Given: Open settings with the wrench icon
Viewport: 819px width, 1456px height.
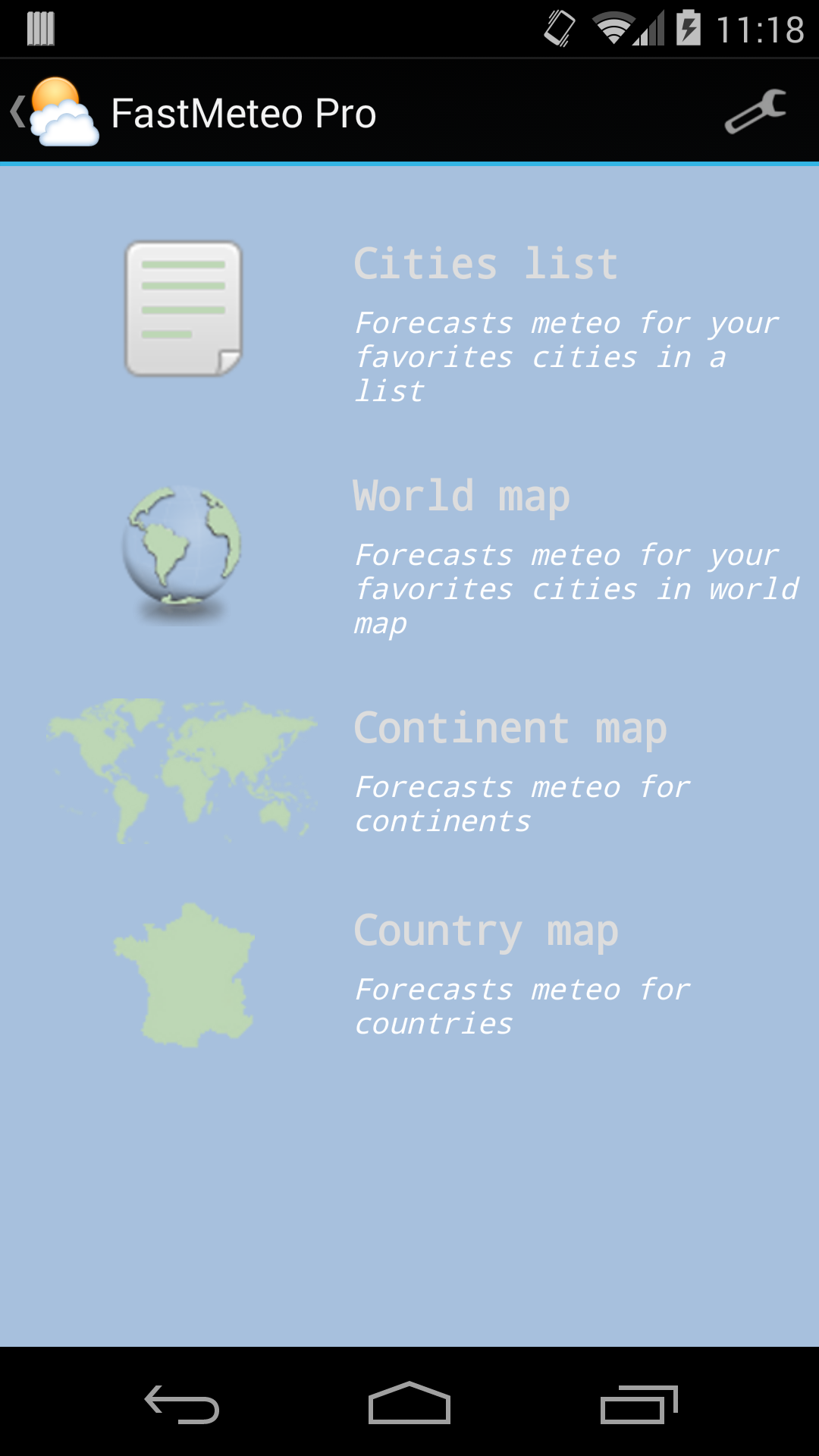Looking at the screenshot, I should coord(755,112).
